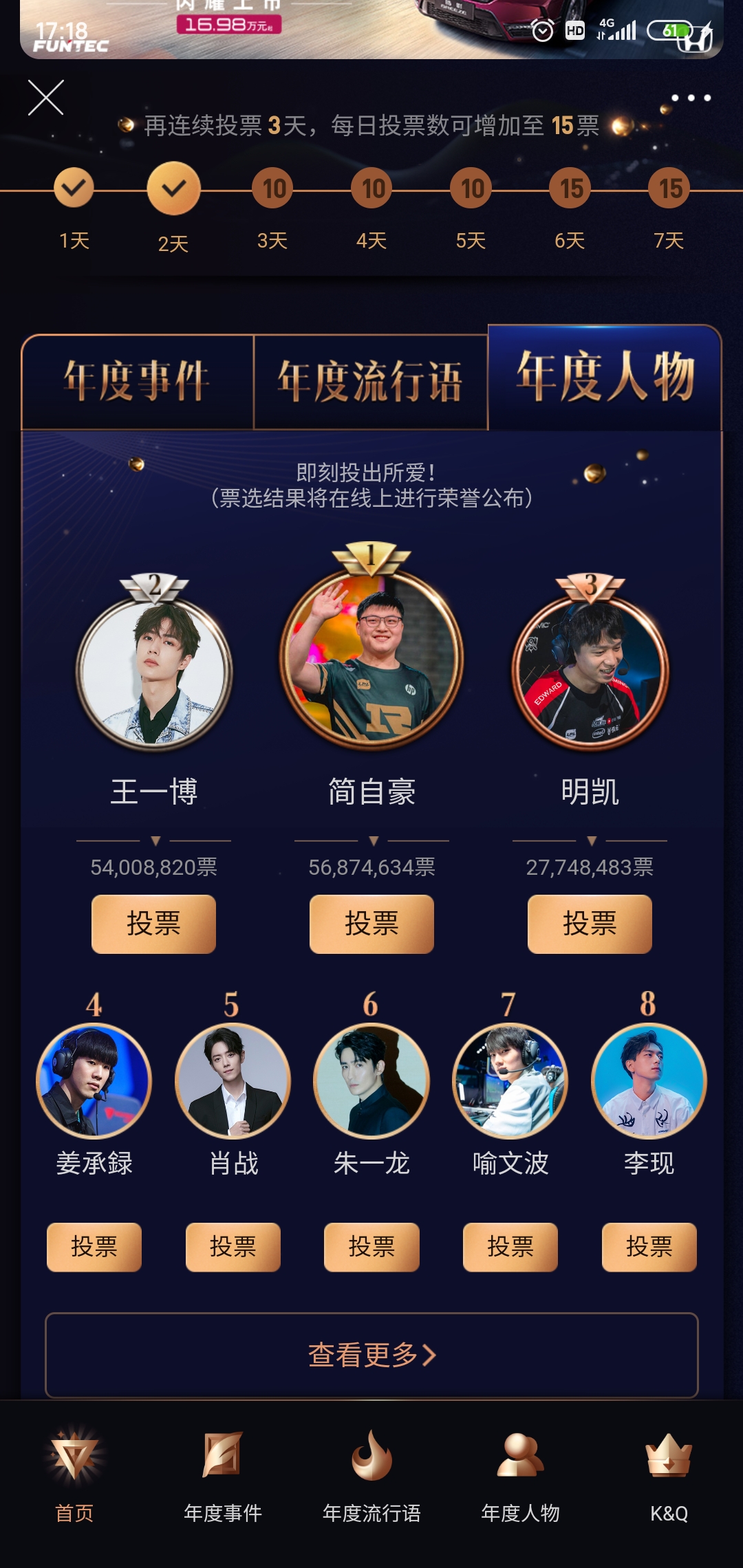Open the three-dot more options menu
743x1568 pixels.
coord(691,98)
